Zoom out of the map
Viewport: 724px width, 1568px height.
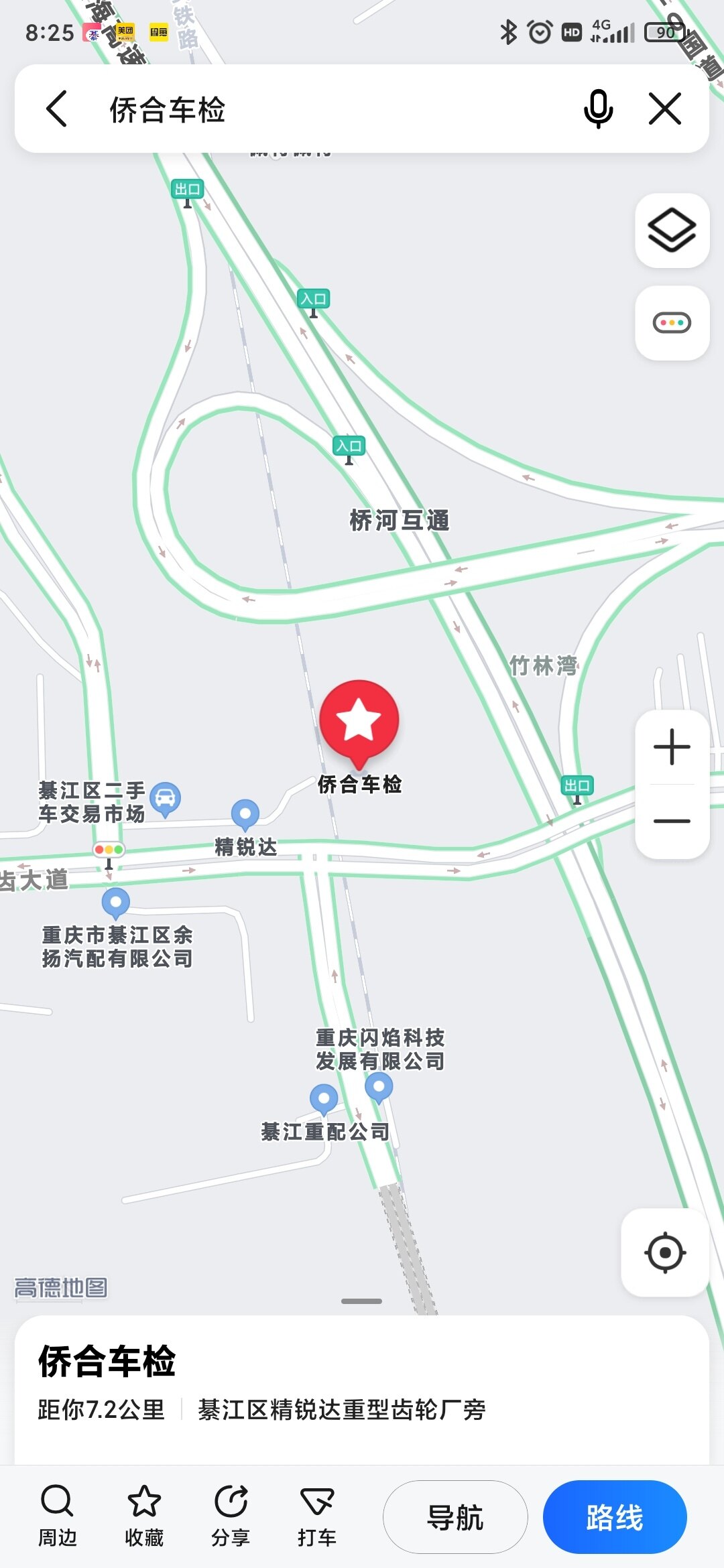coord(672,821)
